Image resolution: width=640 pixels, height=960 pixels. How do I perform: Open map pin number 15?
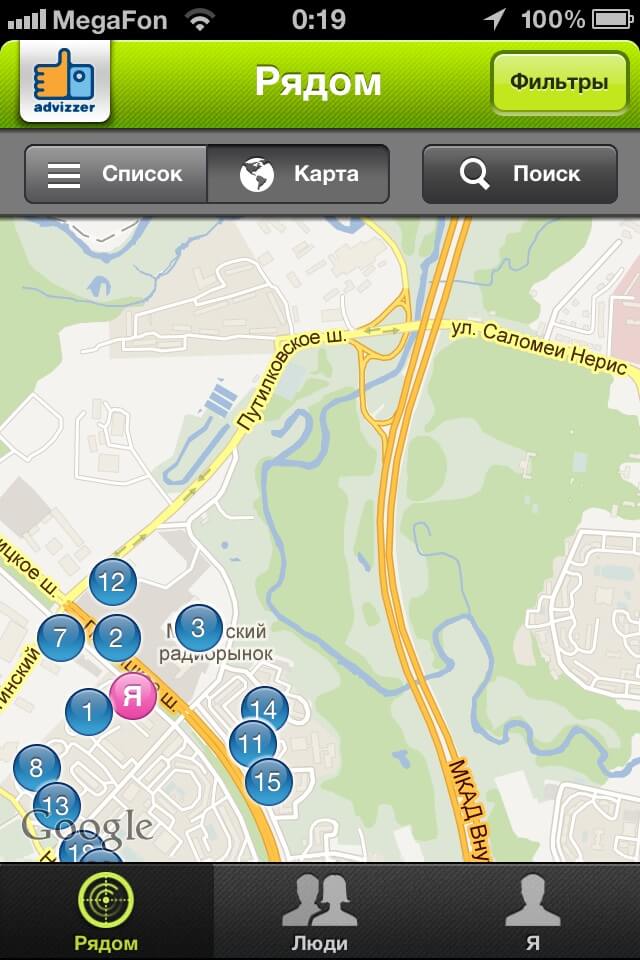pyautogui.click(x=268, y=781)
